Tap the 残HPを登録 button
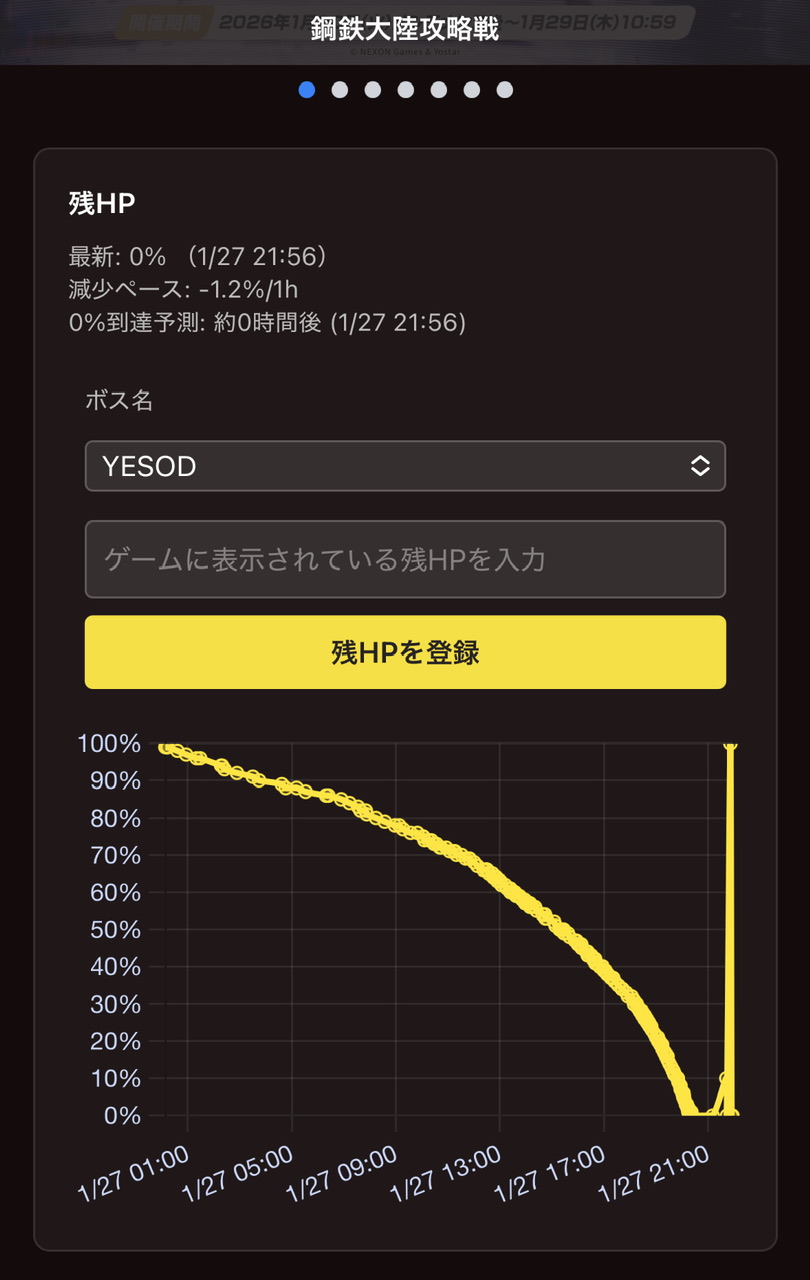810x1280 pixels. point(405,652)
